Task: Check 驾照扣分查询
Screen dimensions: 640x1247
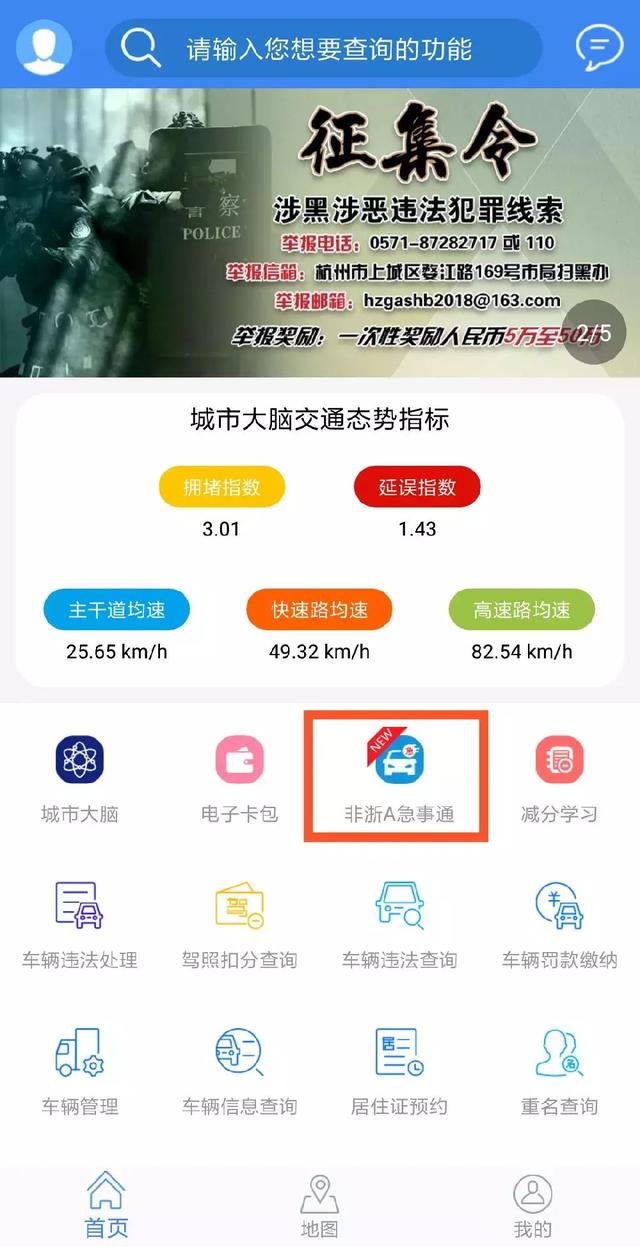Action: point(240,925)
